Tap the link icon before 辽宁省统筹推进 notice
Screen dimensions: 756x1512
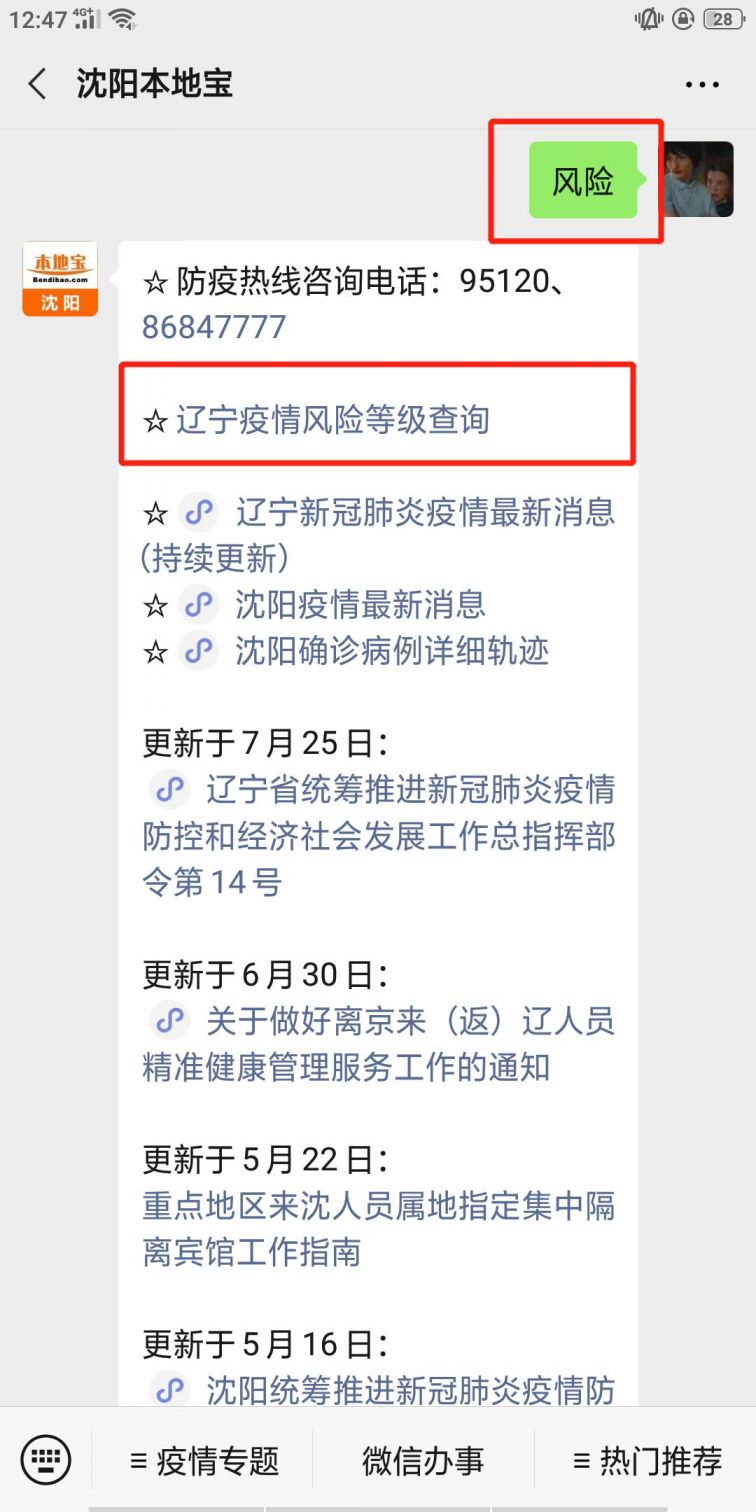[169, 790]
